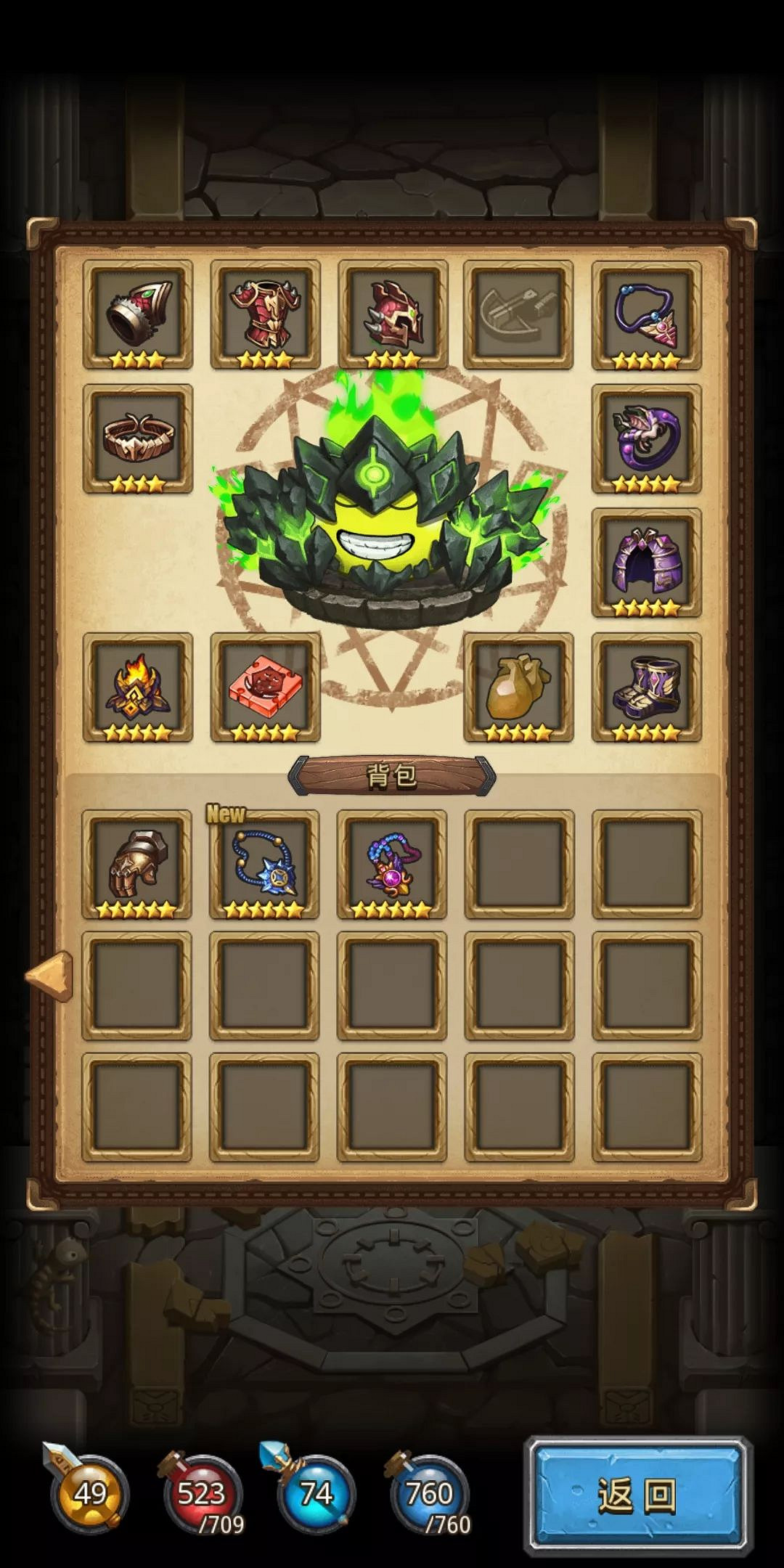Open the purple dragon ring slot
This screenshot has height=1568, width=784.
tap(646, 438)
